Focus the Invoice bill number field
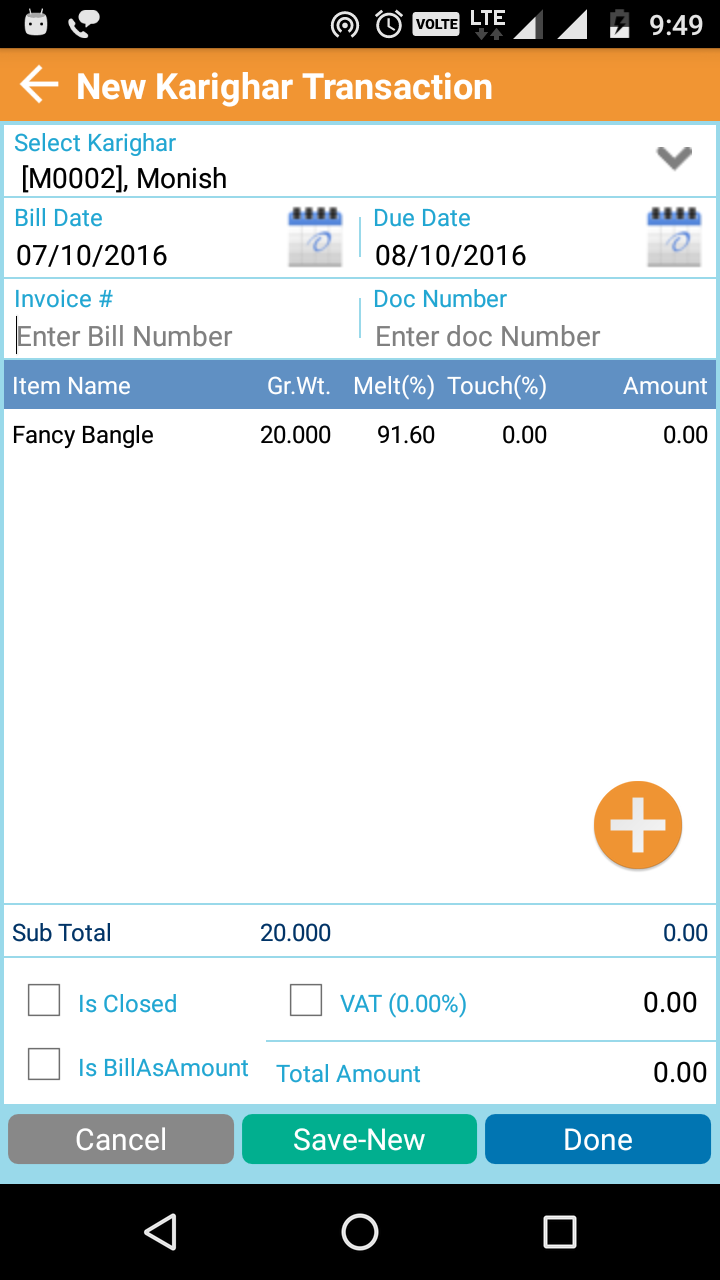720x1280 pixels. click(180, 337)
